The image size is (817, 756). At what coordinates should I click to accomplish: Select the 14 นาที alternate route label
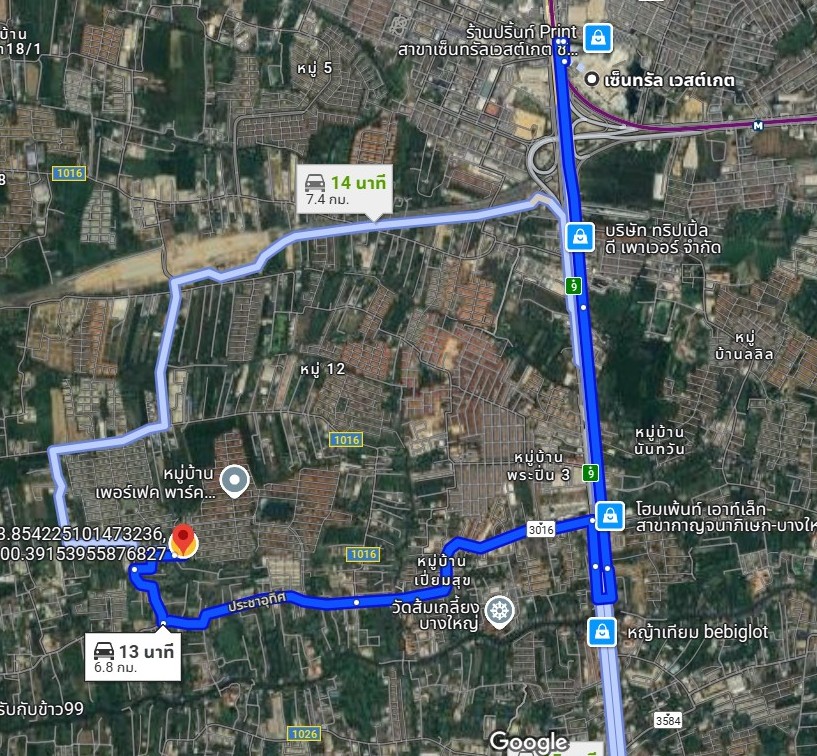pyautogui.click(x=345, y=190)
